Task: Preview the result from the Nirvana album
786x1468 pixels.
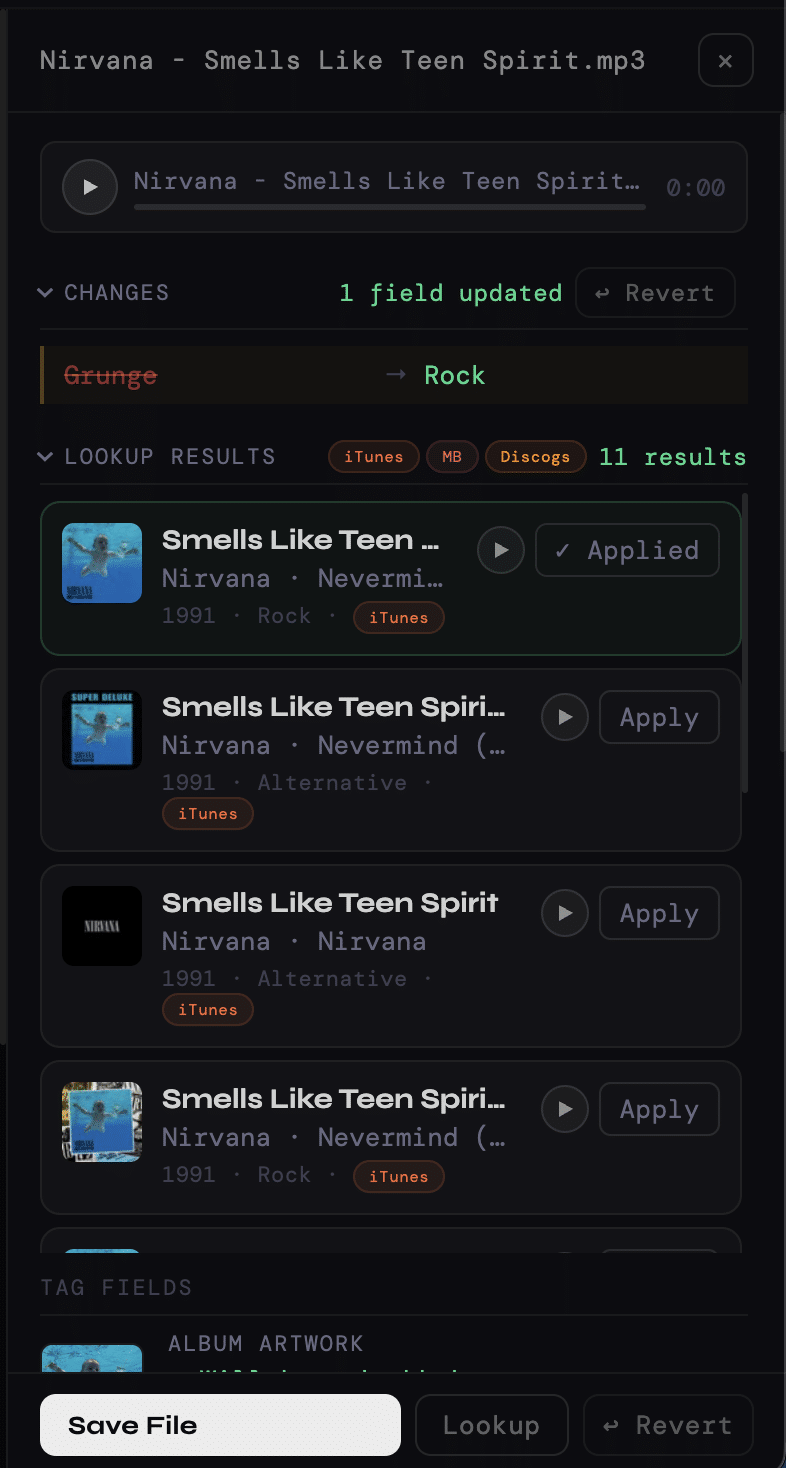Action: (565, 913)
